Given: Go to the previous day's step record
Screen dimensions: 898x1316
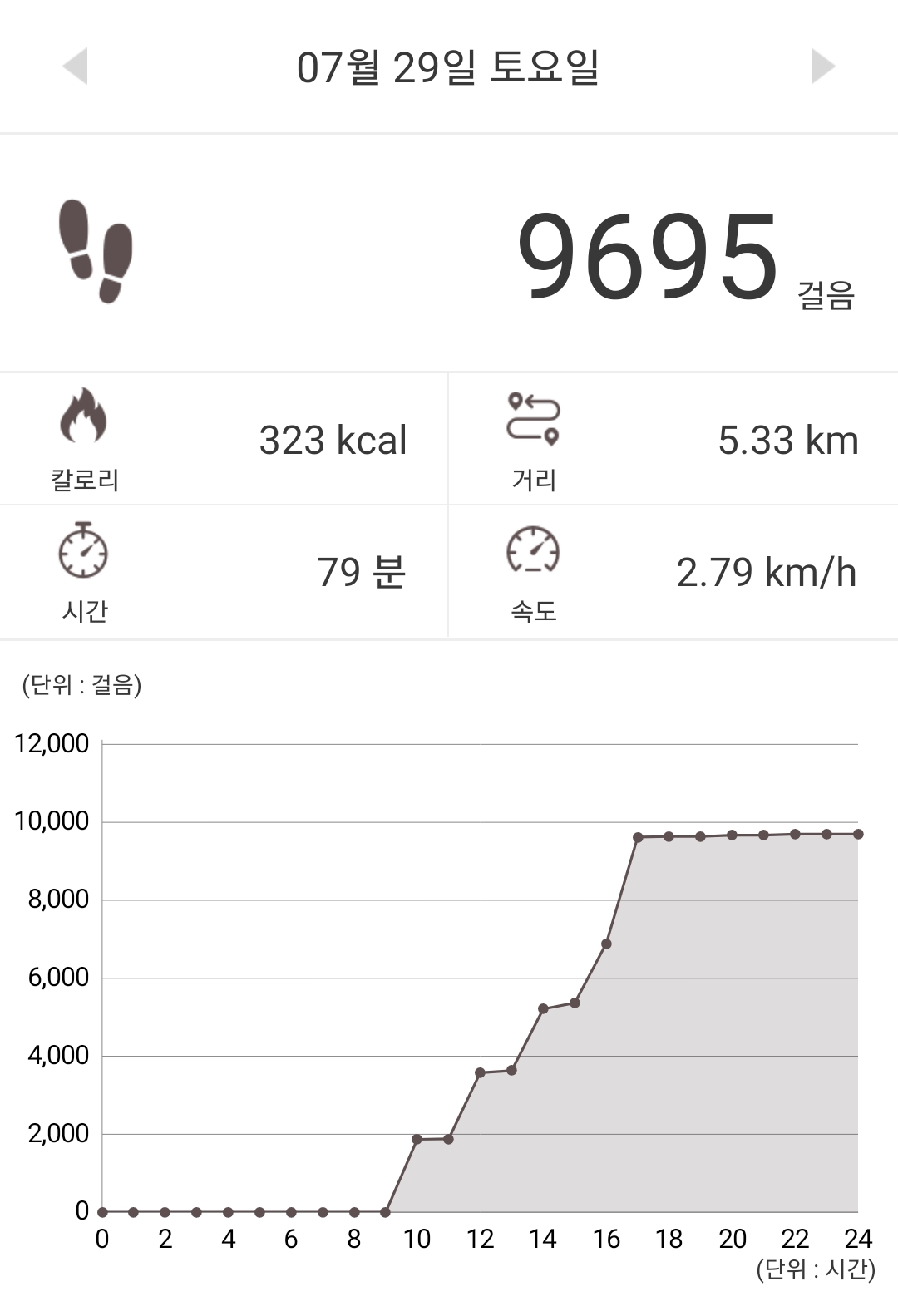Looking at the screenshot, I should (76, 67).
